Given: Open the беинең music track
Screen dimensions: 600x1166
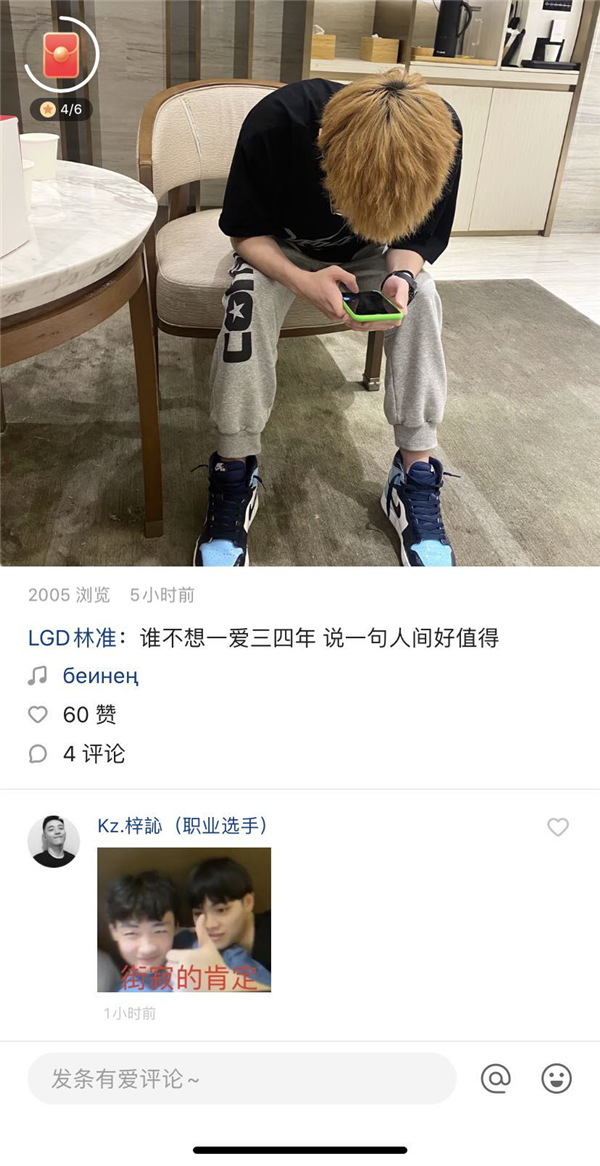Looking at the screenshot, I should 100,676.
